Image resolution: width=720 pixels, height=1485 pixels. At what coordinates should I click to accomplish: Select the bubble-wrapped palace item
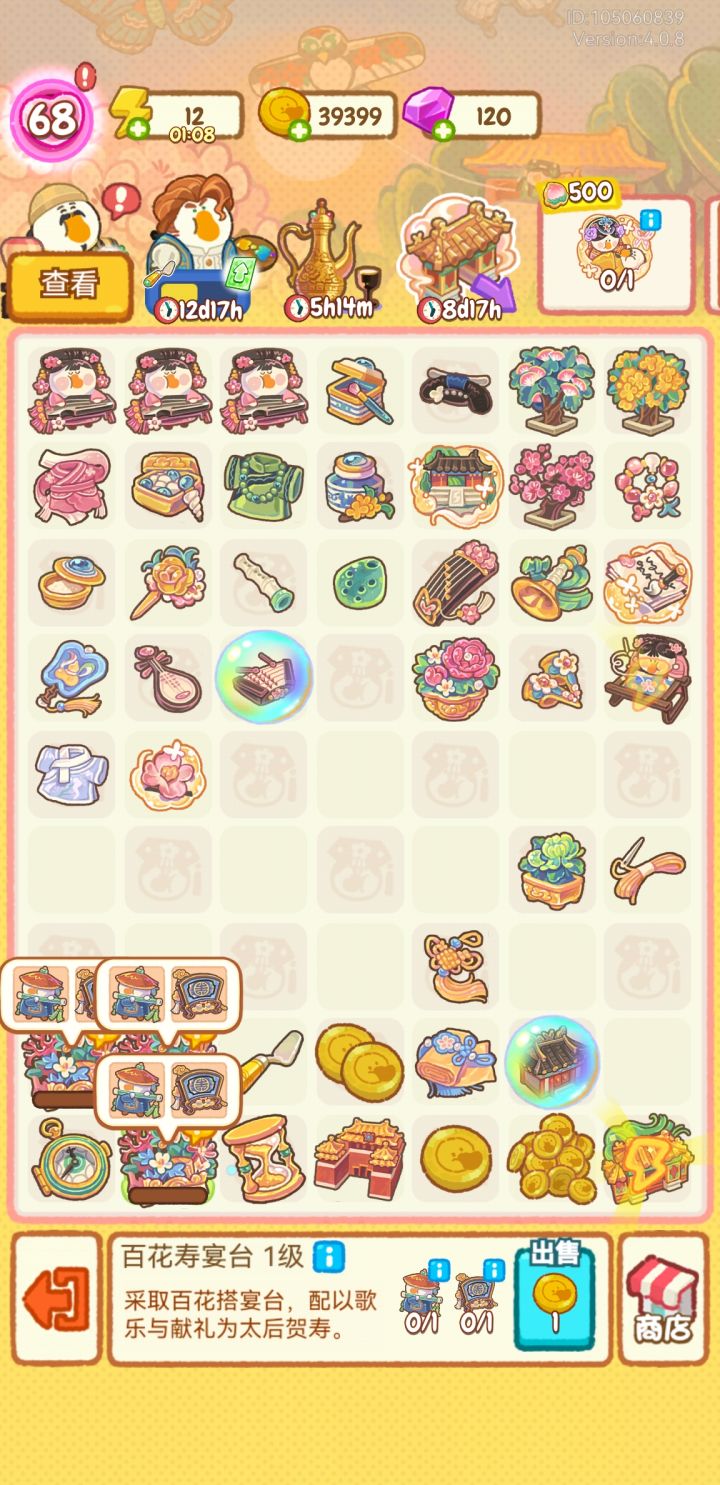click(x=551, y=1062)
